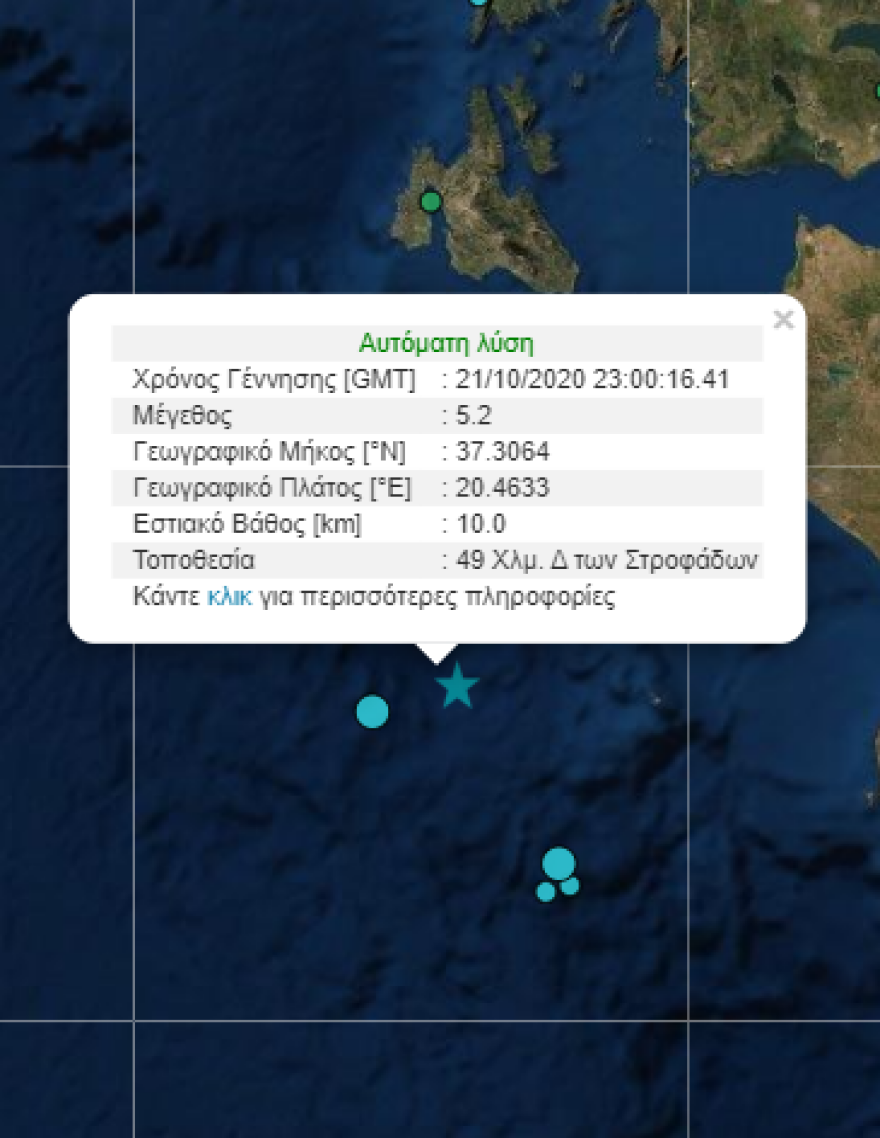The image size is (880, 1138).
Task: Select the largest circle in the southern cluster
Action: 559,862
